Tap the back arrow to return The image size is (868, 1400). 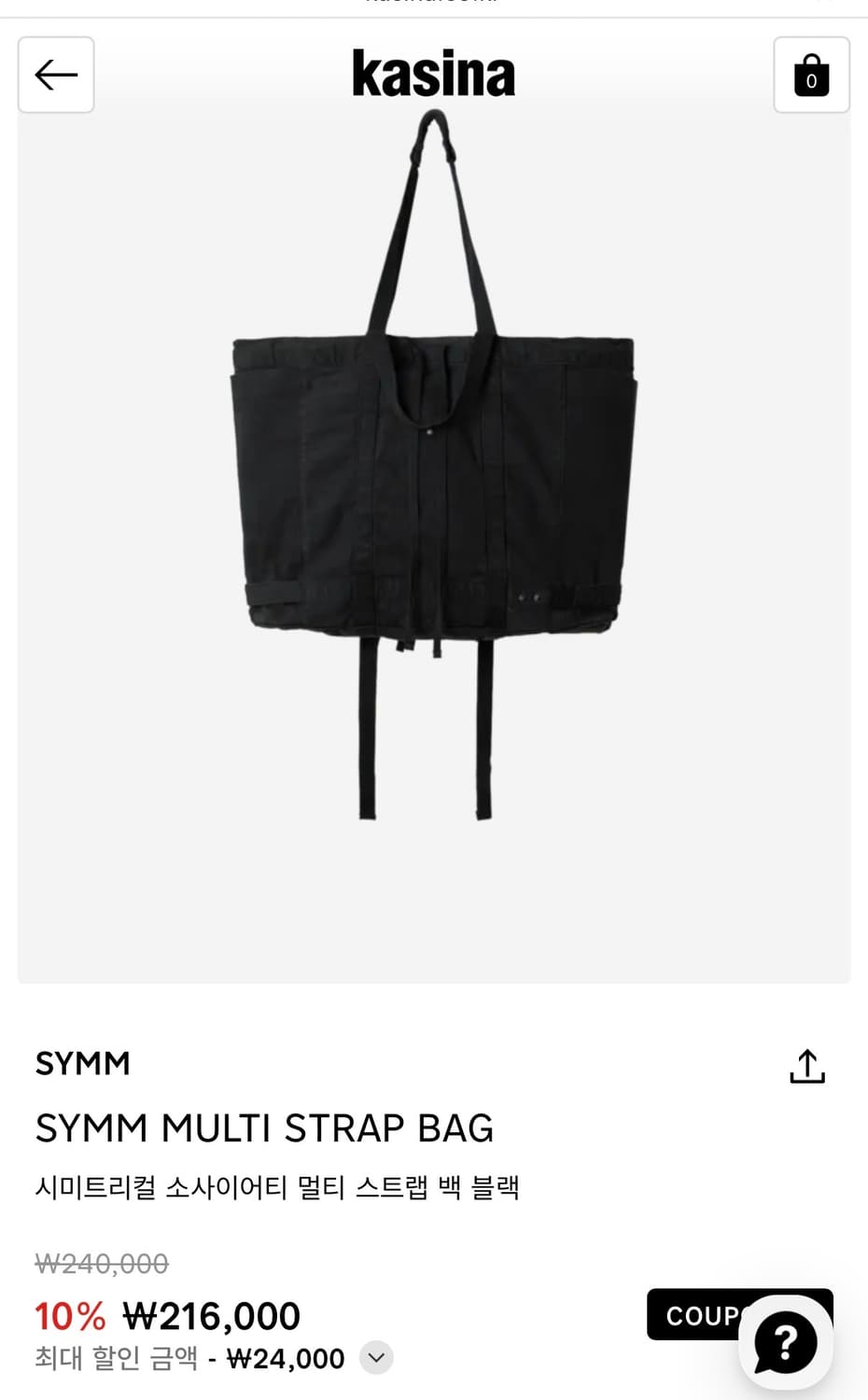[55, 75]
